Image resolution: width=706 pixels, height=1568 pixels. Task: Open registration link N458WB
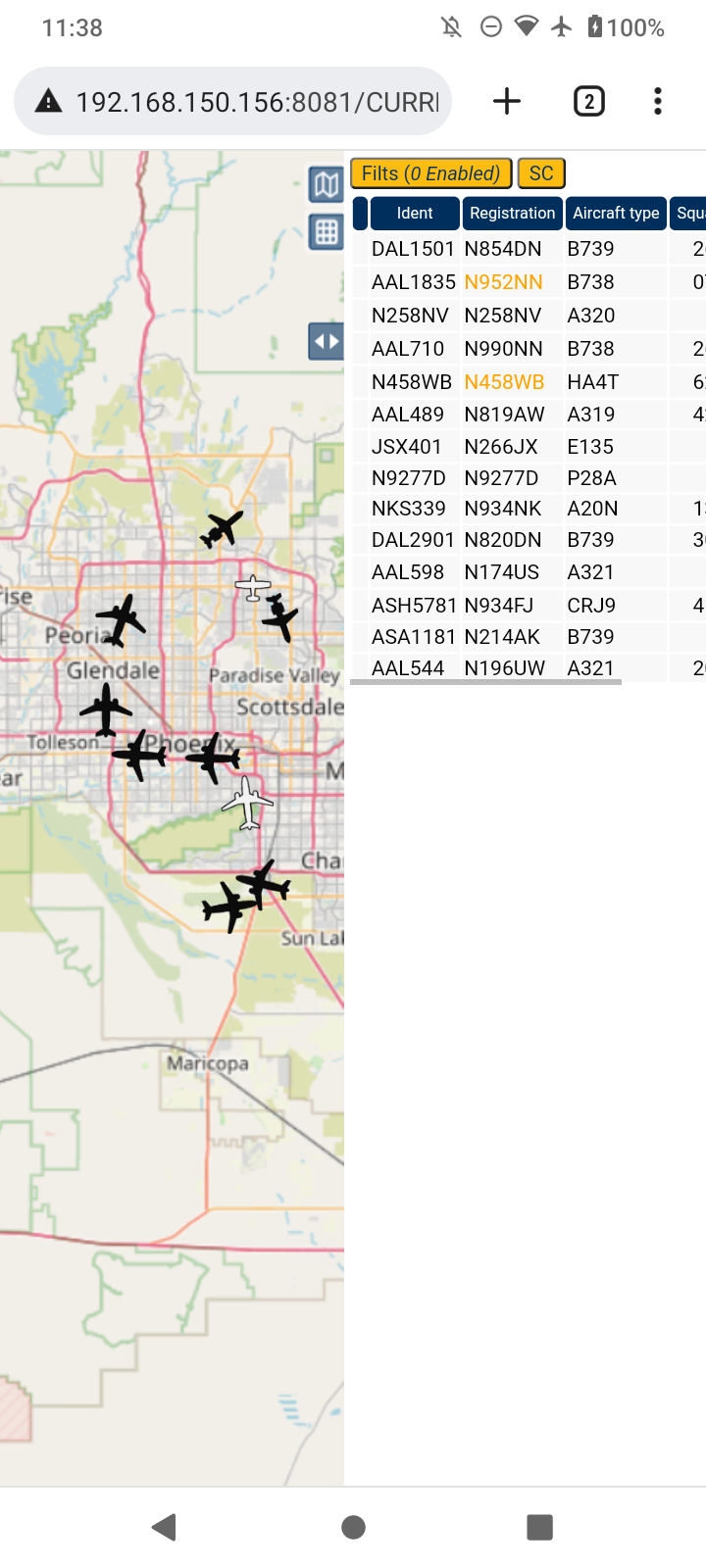(504, 382)
